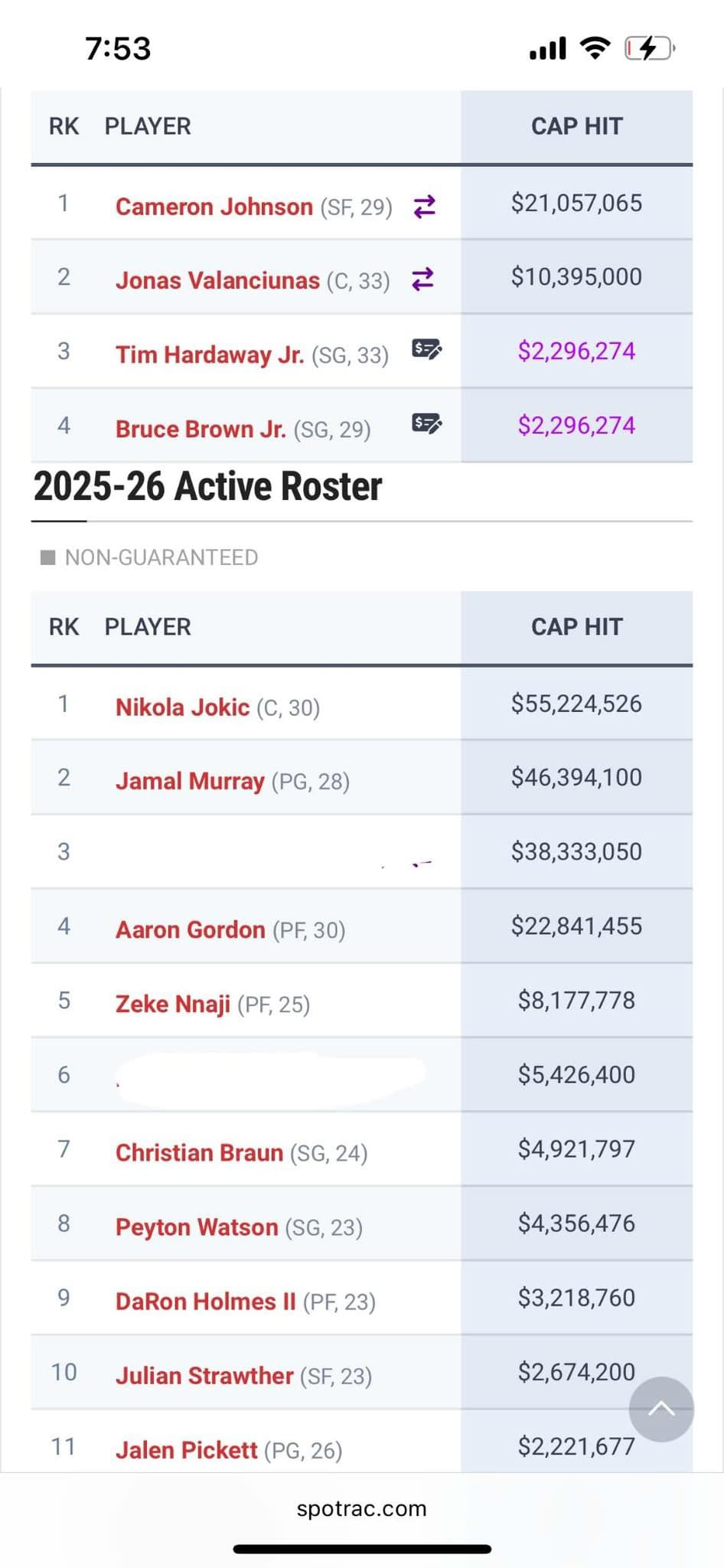Tap the scroll-to-top arrow button
The height and width of the screenshot is (1568, 724).
(661, 1410)
